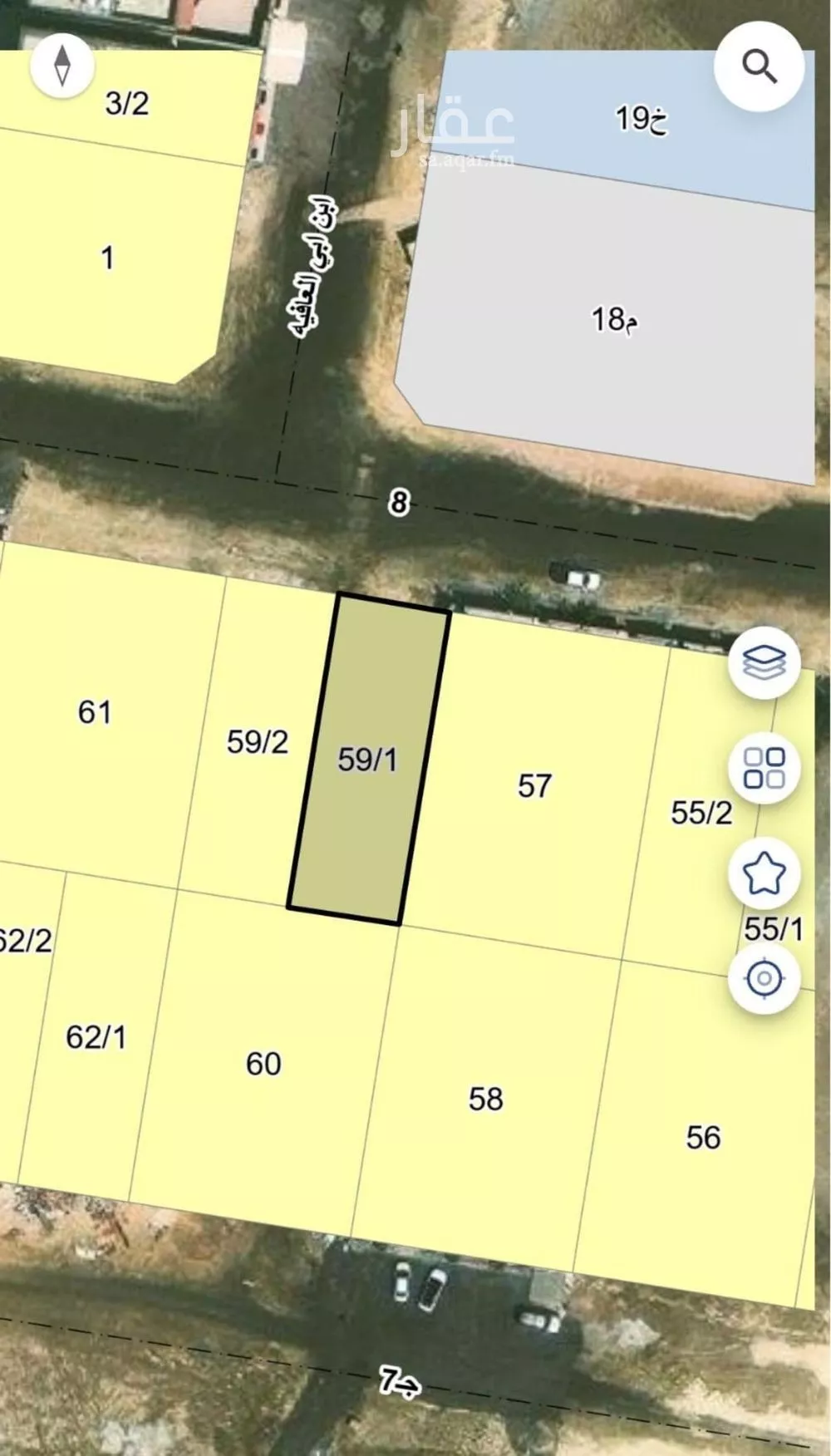Select parcel 57 on the map
The image size is (831, 1456).
[534, 785]
